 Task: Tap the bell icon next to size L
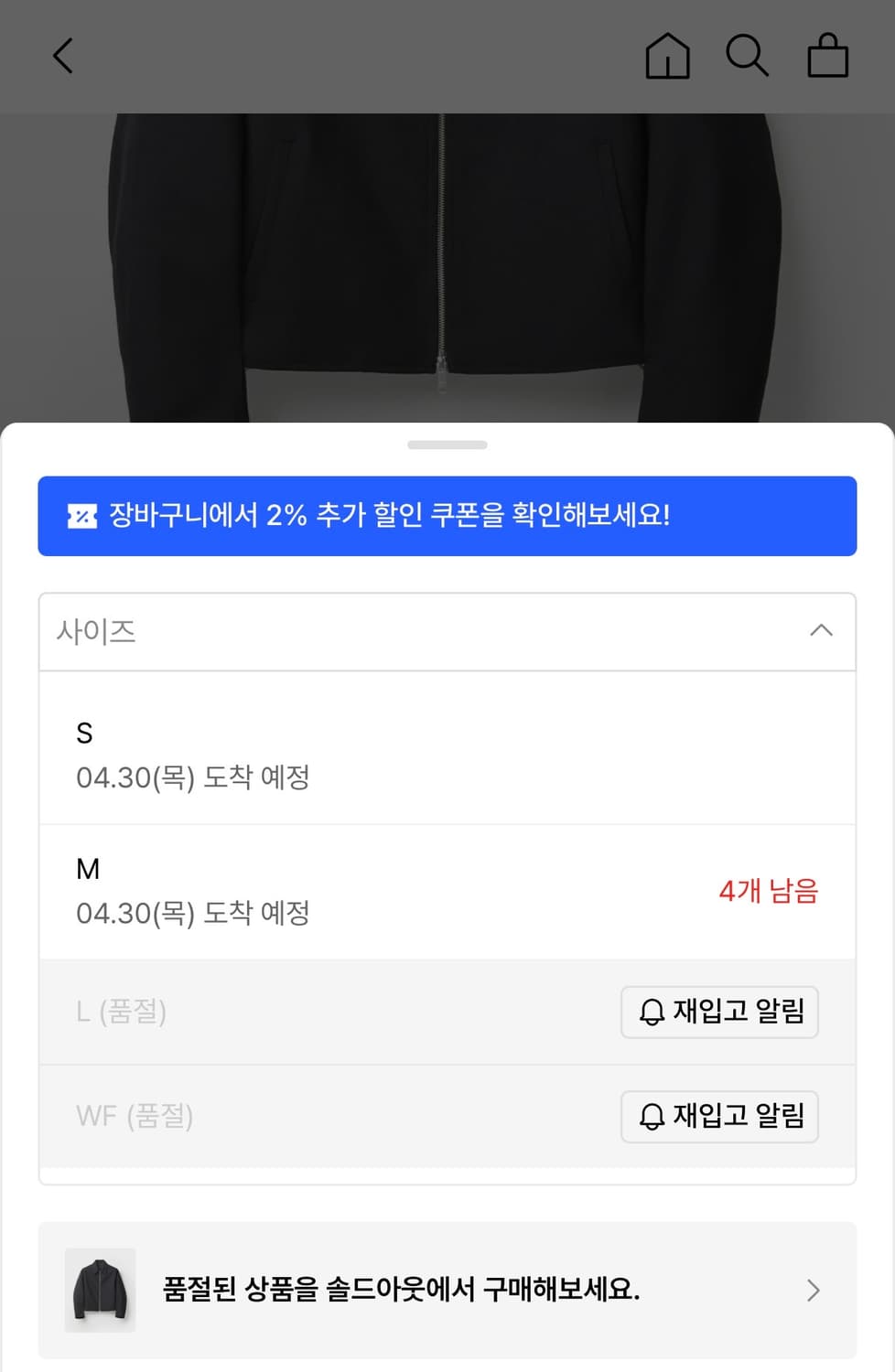click(x=651, y=1013)
